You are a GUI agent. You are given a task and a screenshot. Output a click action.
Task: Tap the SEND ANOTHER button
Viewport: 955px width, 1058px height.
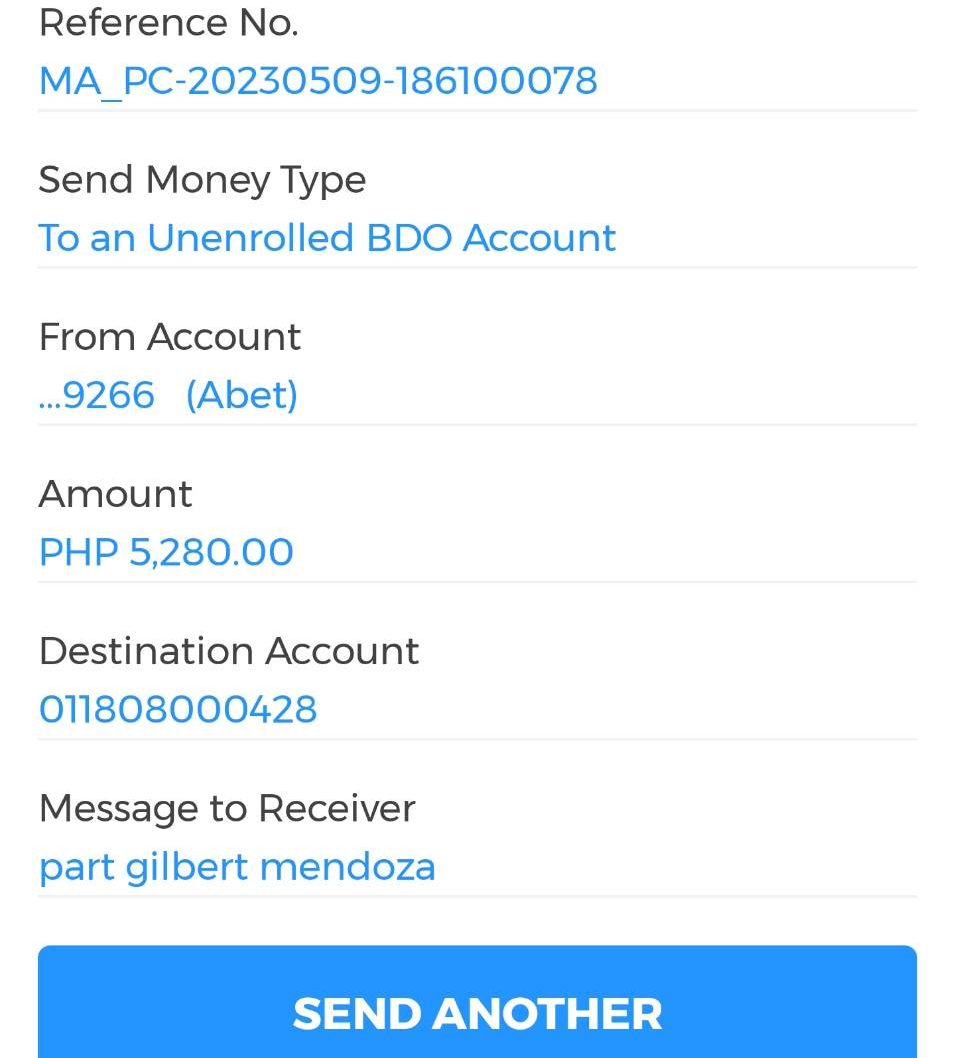pyautogui.click(x=477, y=1010)
